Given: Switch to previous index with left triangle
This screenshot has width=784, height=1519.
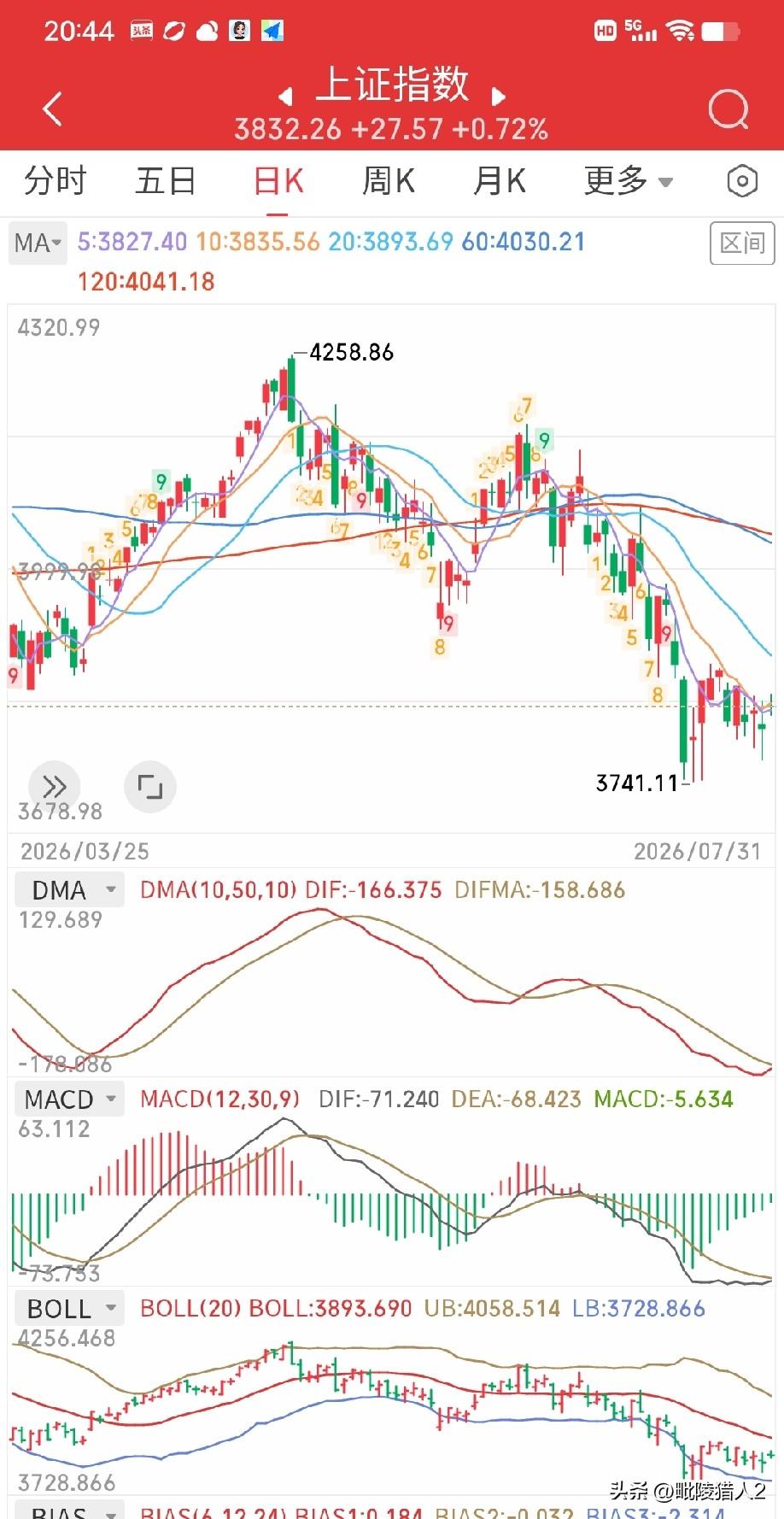Looking at the screenshot, I should pyautogui.click(x=286, y=96).
